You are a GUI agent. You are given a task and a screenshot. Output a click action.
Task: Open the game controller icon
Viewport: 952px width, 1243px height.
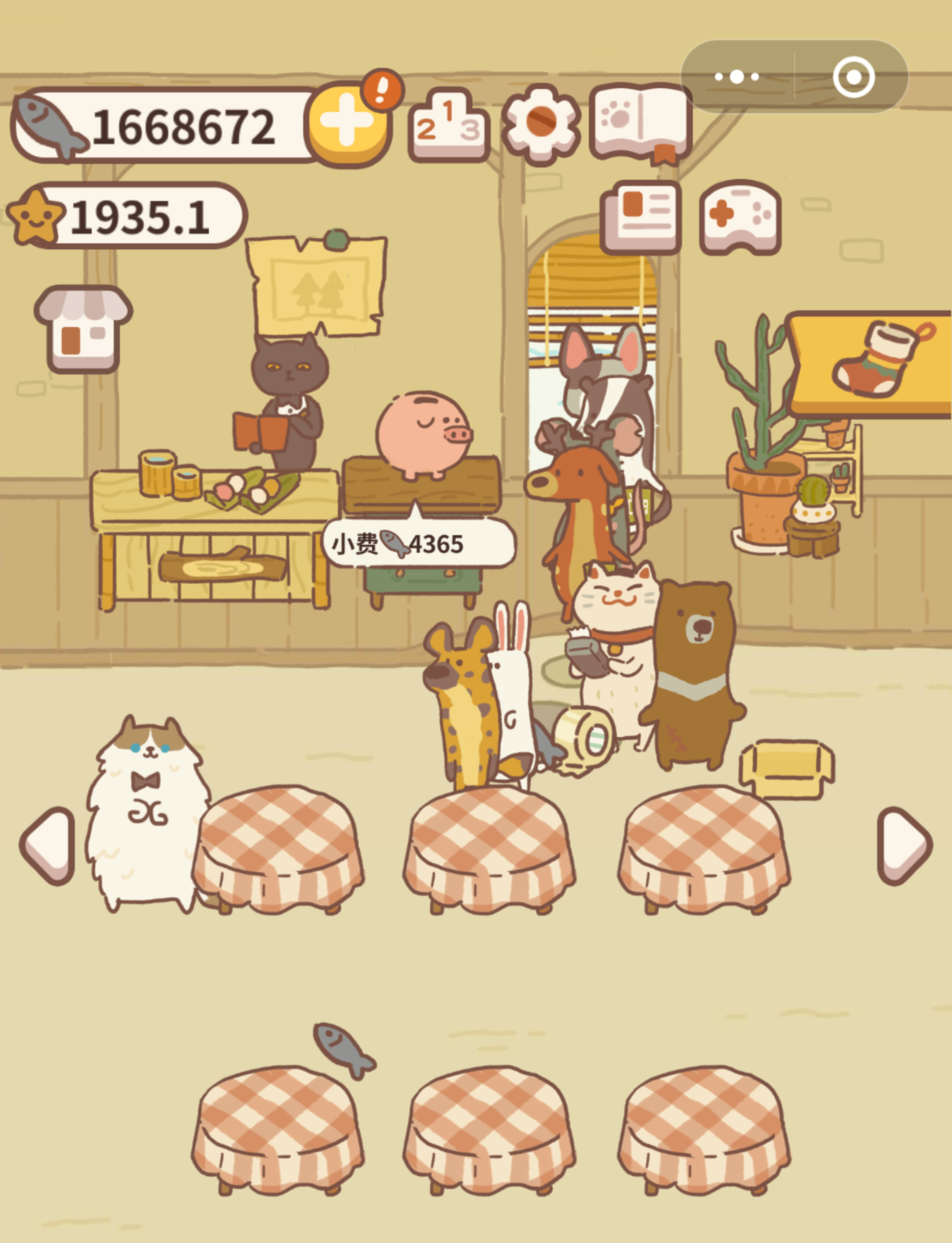point(740,217)
